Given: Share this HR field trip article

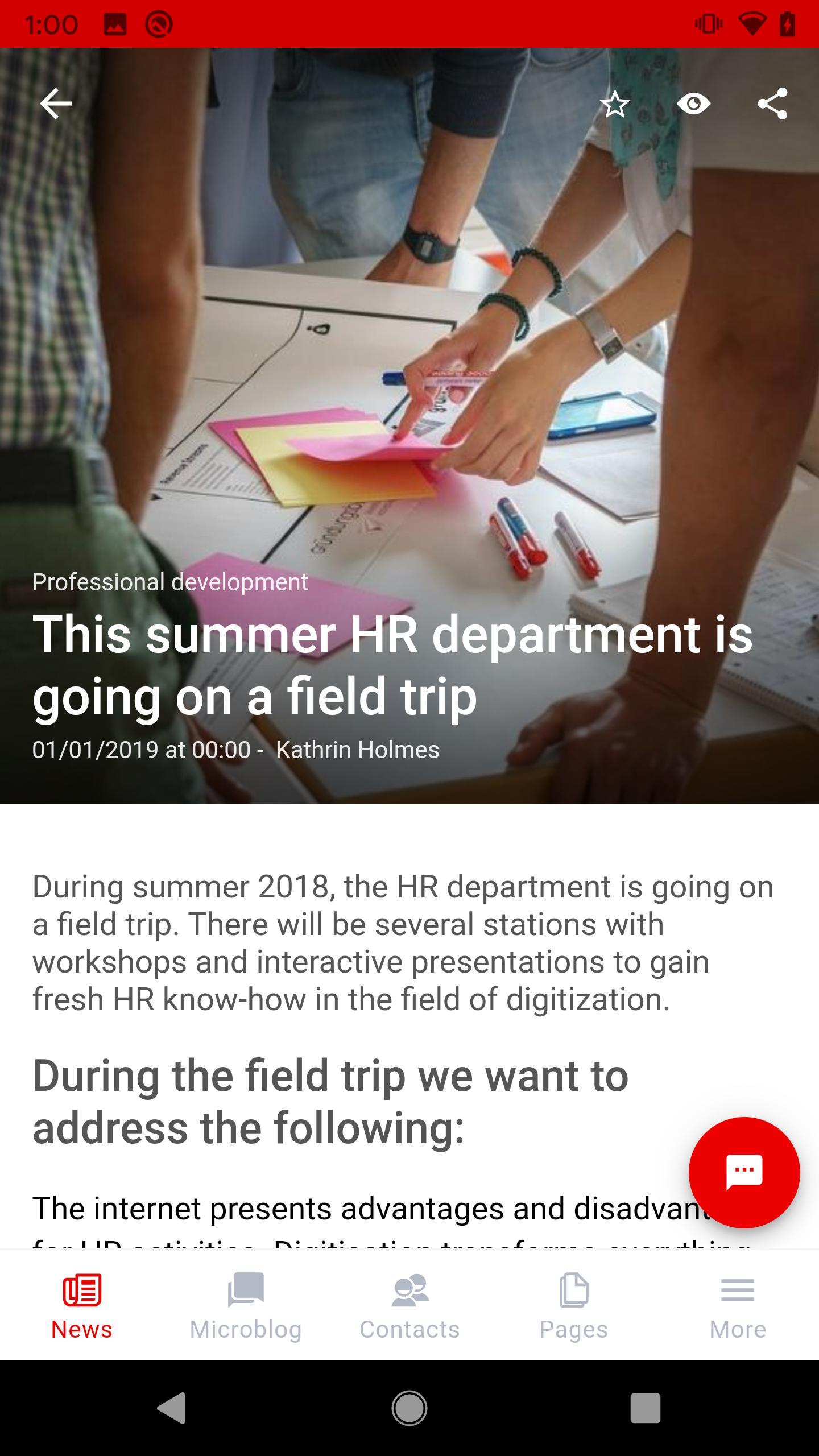Looking at the screenshot, I should [772, 104].
